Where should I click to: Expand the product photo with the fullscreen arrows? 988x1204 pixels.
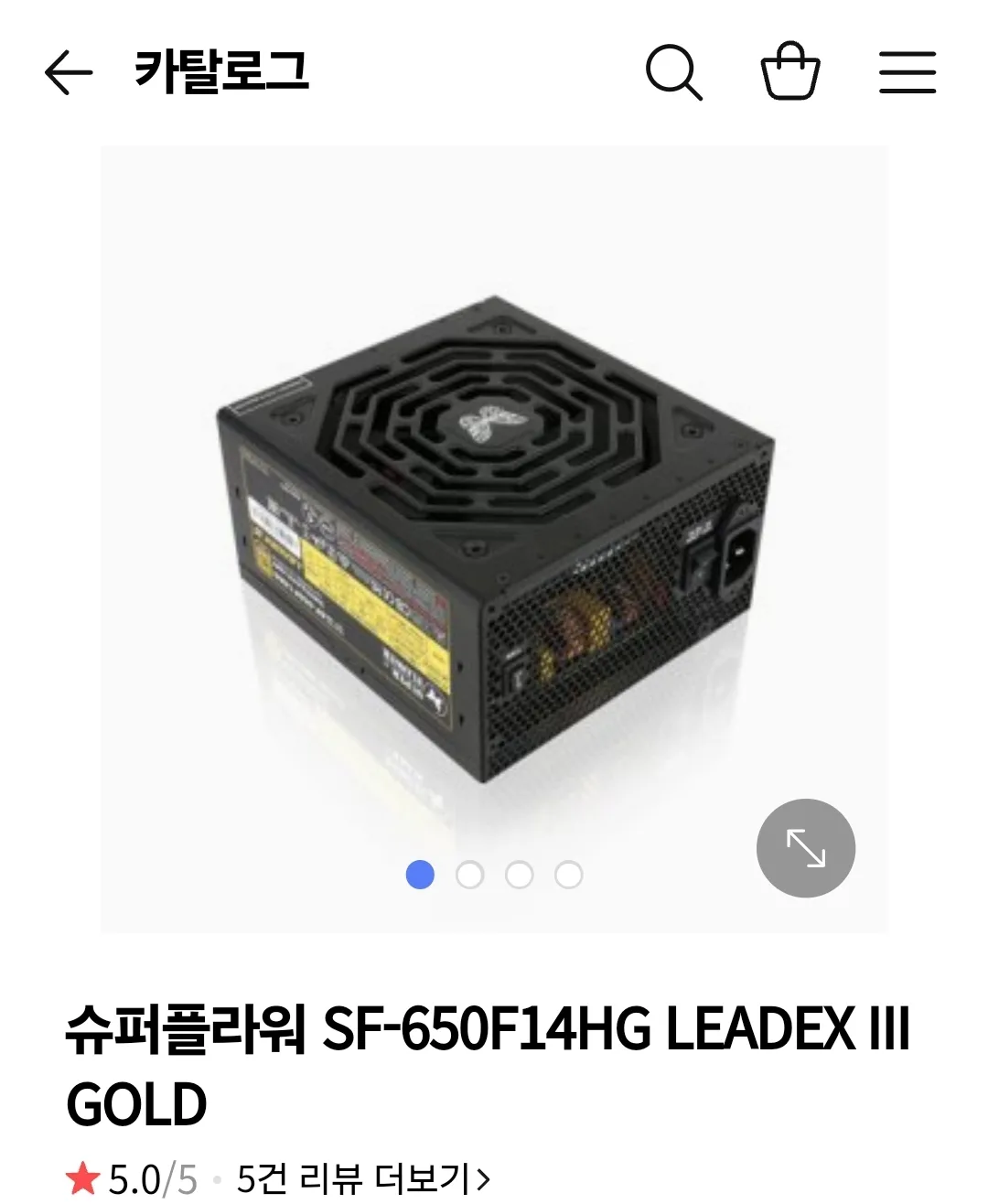(805, 848)
